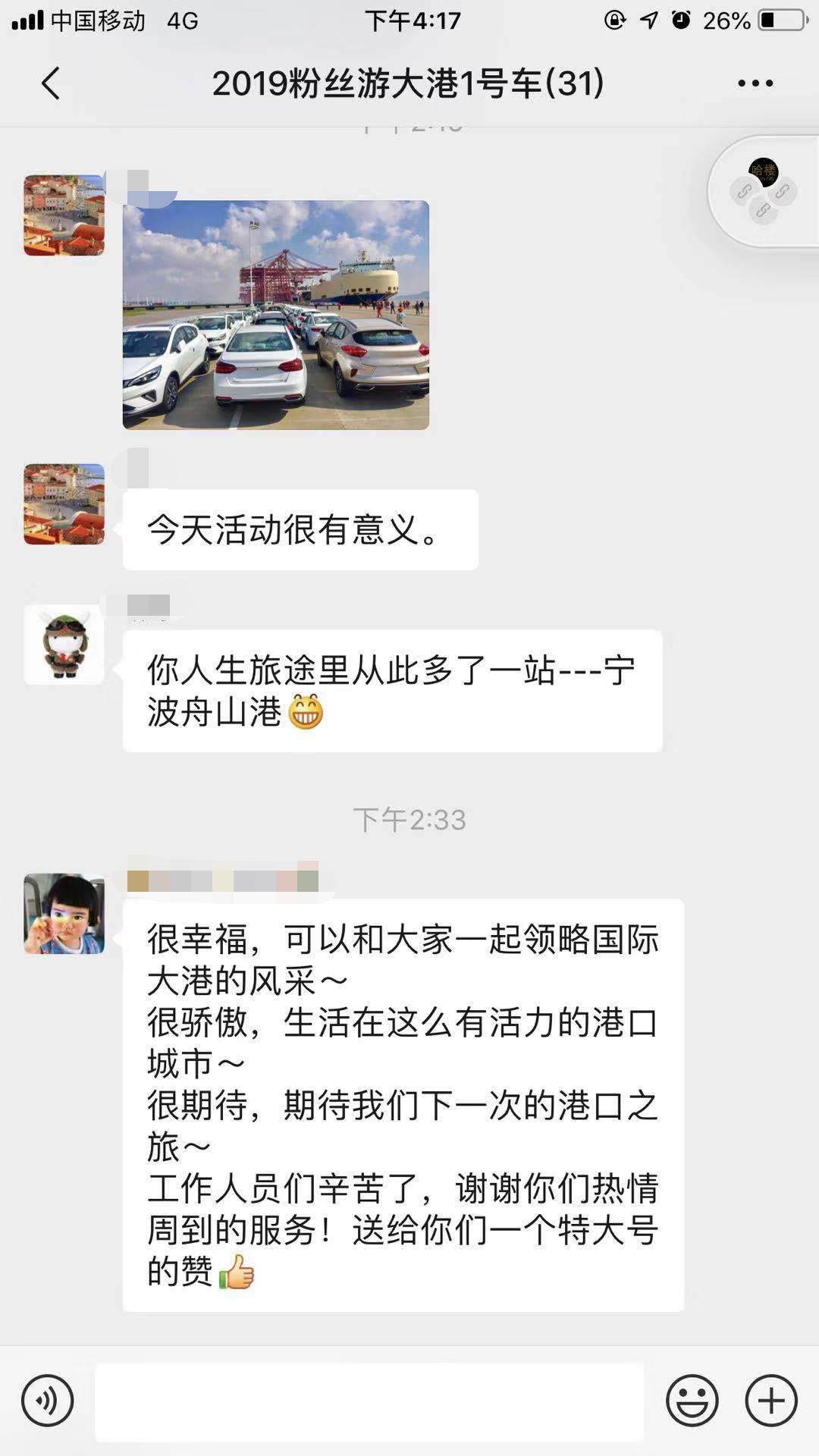The height and width of the screenshot is (1456, 819).
Task: Open the emoji sticker panel
Action: [x=692, y=1401]
